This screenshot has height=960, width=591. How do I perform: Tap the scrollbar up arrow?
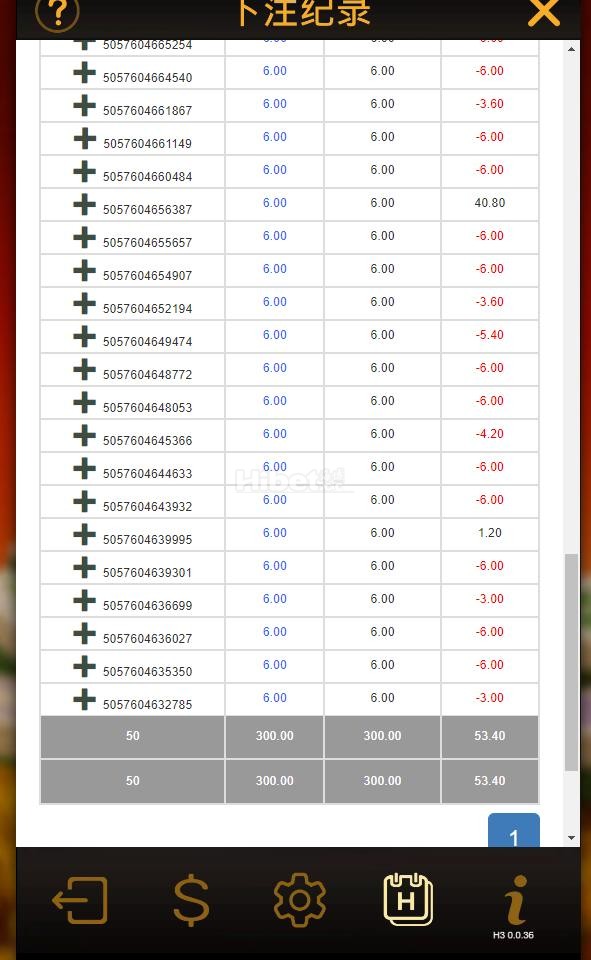tap(571, 49)
